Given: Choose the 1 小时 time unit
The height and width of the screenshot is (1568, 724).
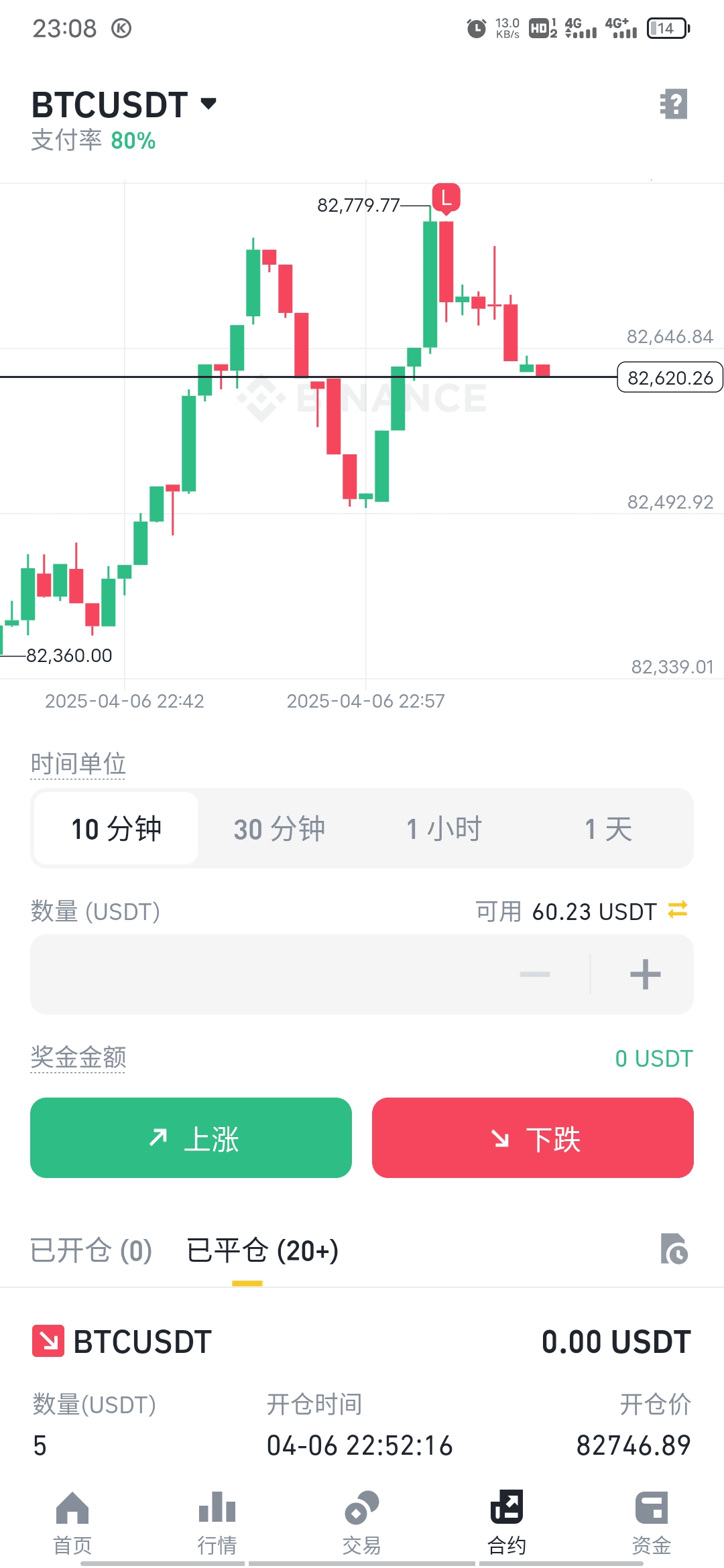Looking at the screenshot, I should point(444,829).
